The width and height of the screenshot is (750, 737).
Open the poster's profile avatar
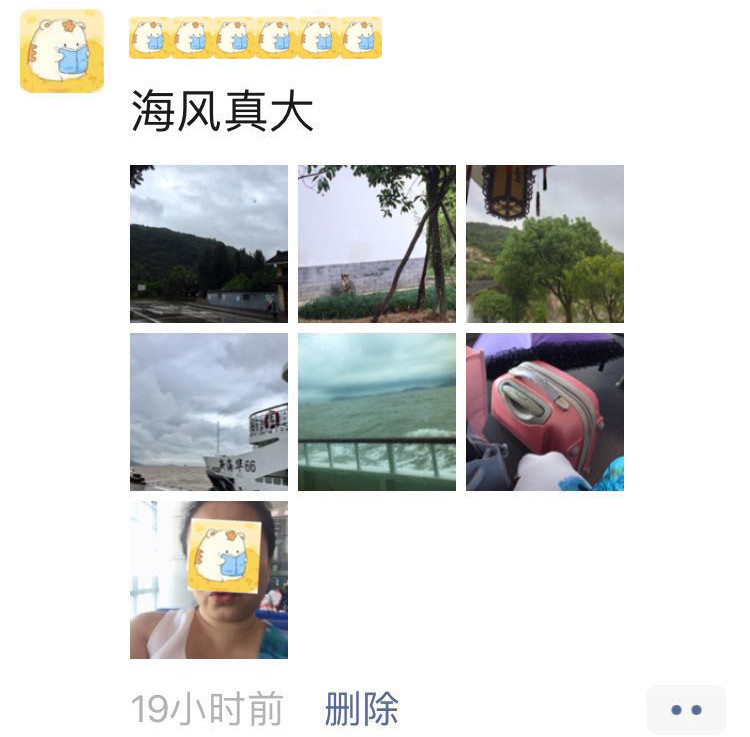click(x=62, y=51)
